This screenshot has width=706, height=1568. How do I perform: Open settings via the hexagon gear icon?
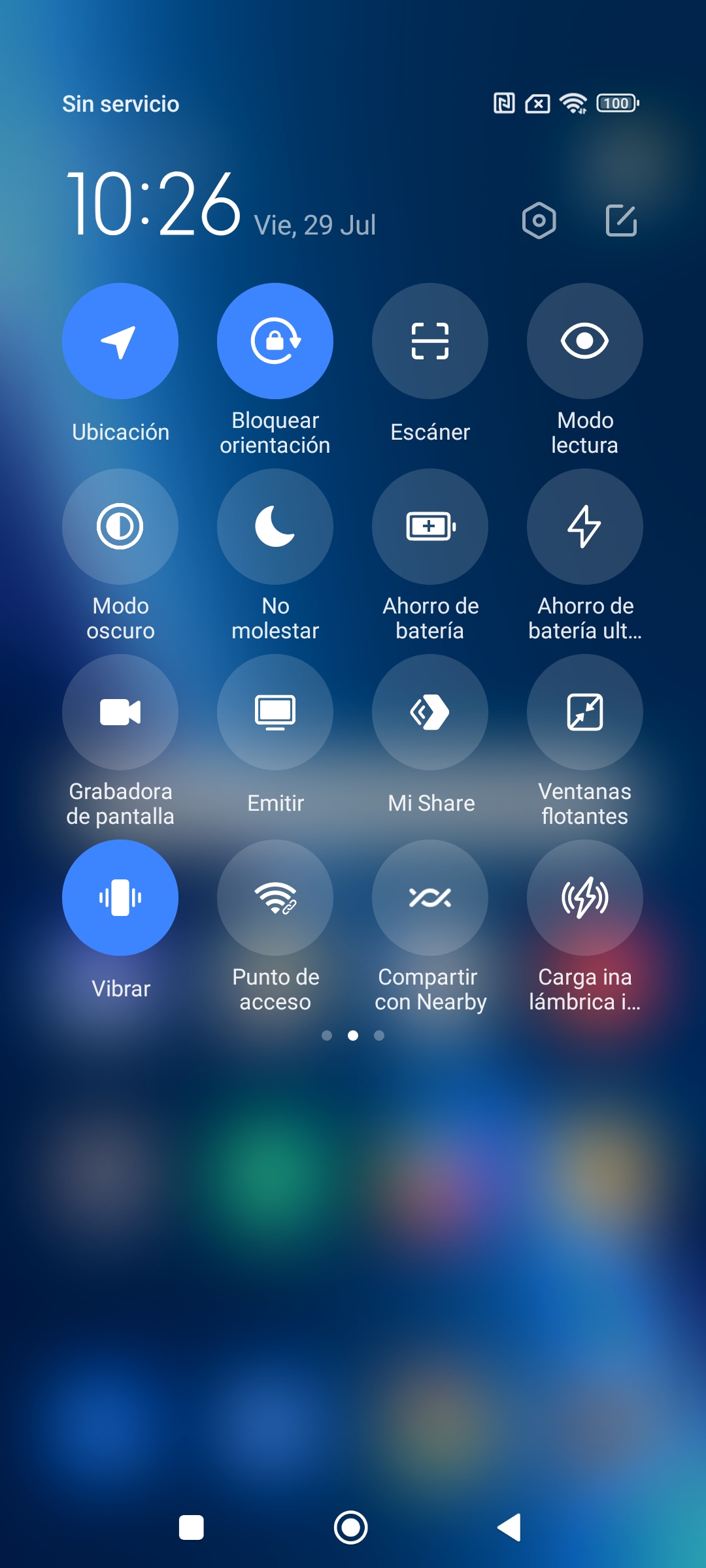point(539,221)
